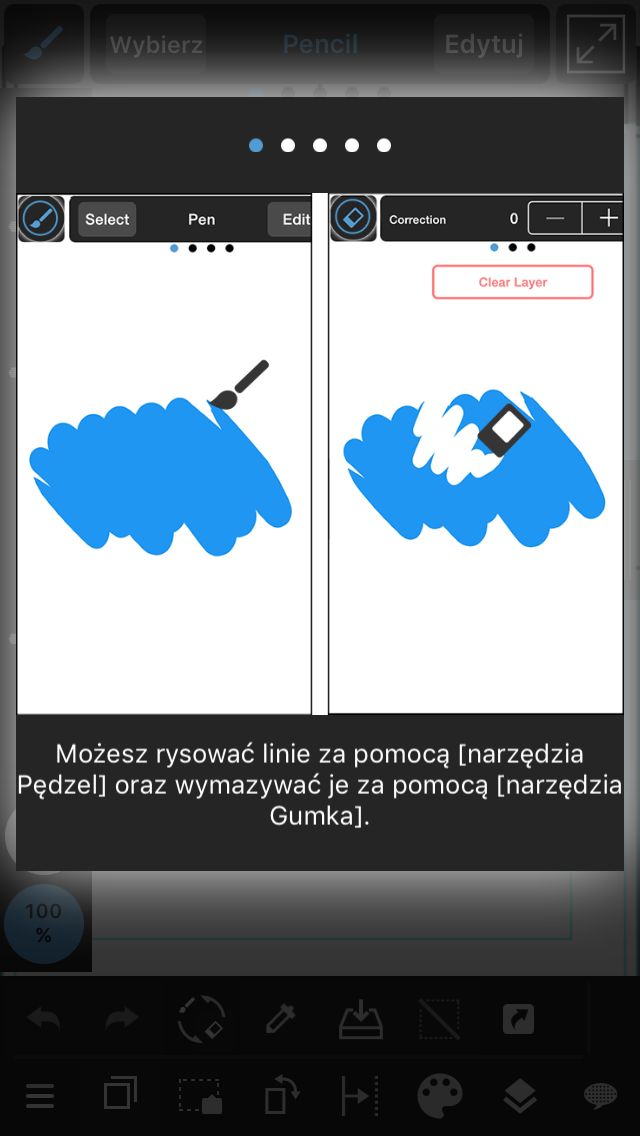Viewport: 640px width, 1136px height.
Task: Tap the 100% zoom indicator button
Action: [43, 924]
